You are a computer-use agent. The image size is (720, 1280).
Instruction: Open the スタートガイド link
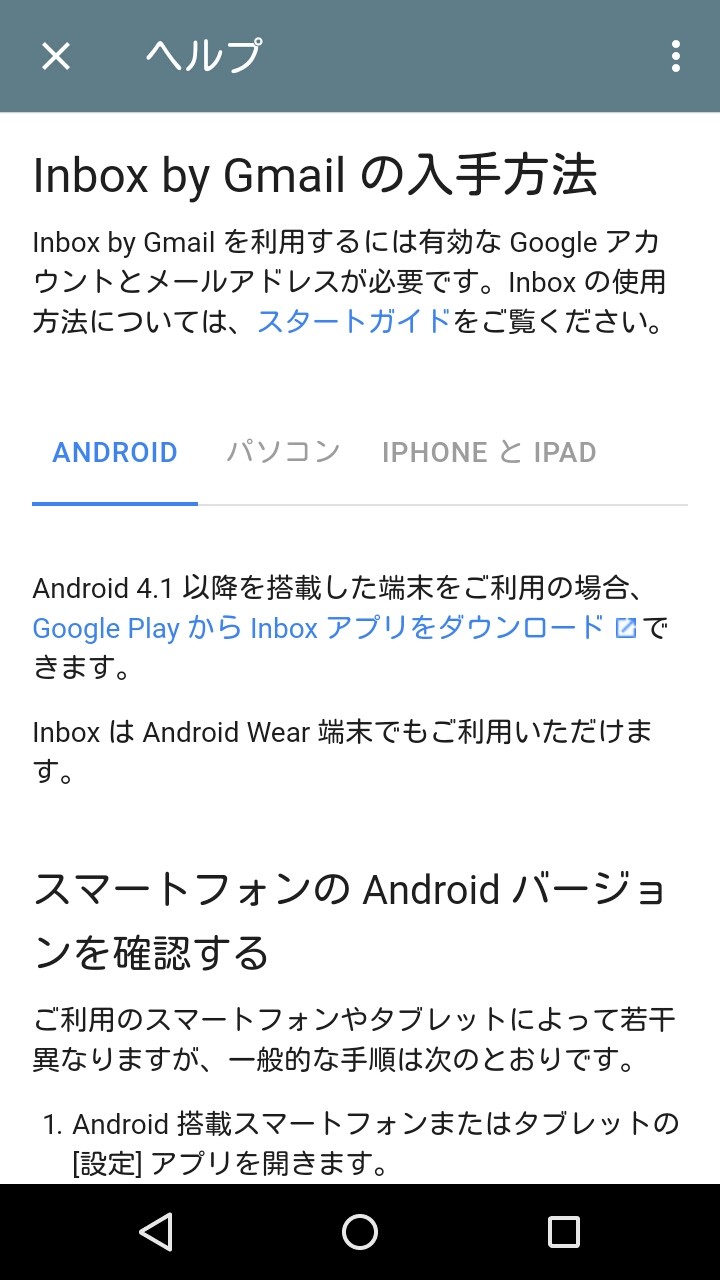354,322
